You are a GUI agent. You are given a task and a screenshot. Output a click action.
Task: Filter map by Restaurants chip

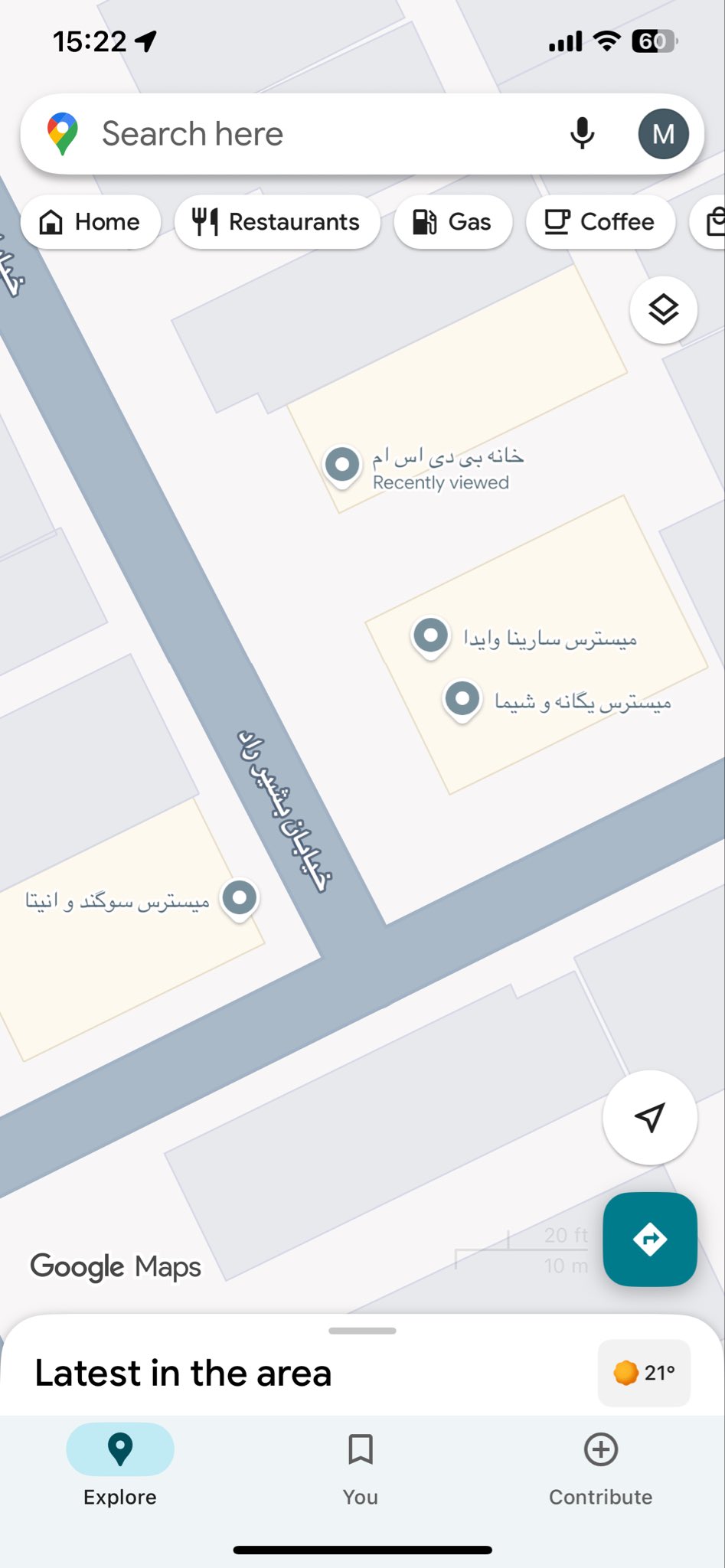click(x=277, y=222)
